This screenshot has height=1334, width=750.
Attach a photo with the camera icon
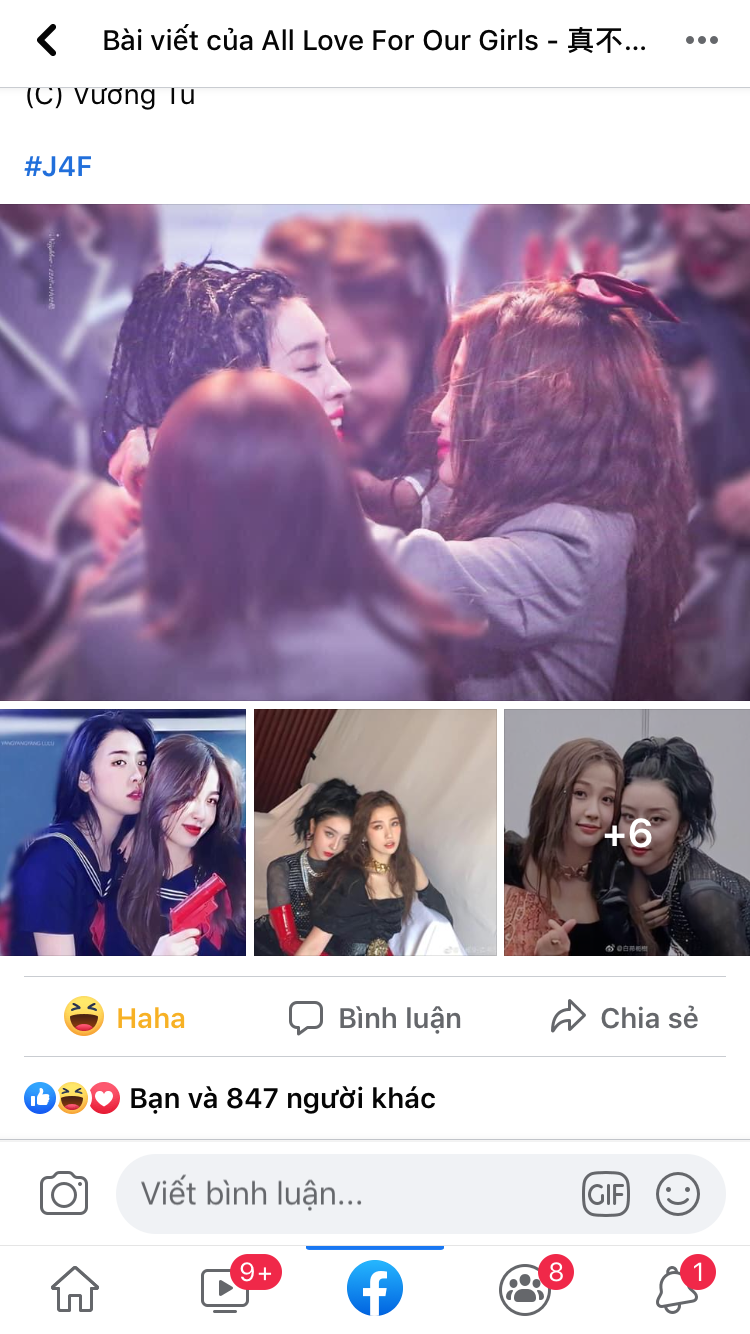pyautogui.click(x=64, y=1194)
